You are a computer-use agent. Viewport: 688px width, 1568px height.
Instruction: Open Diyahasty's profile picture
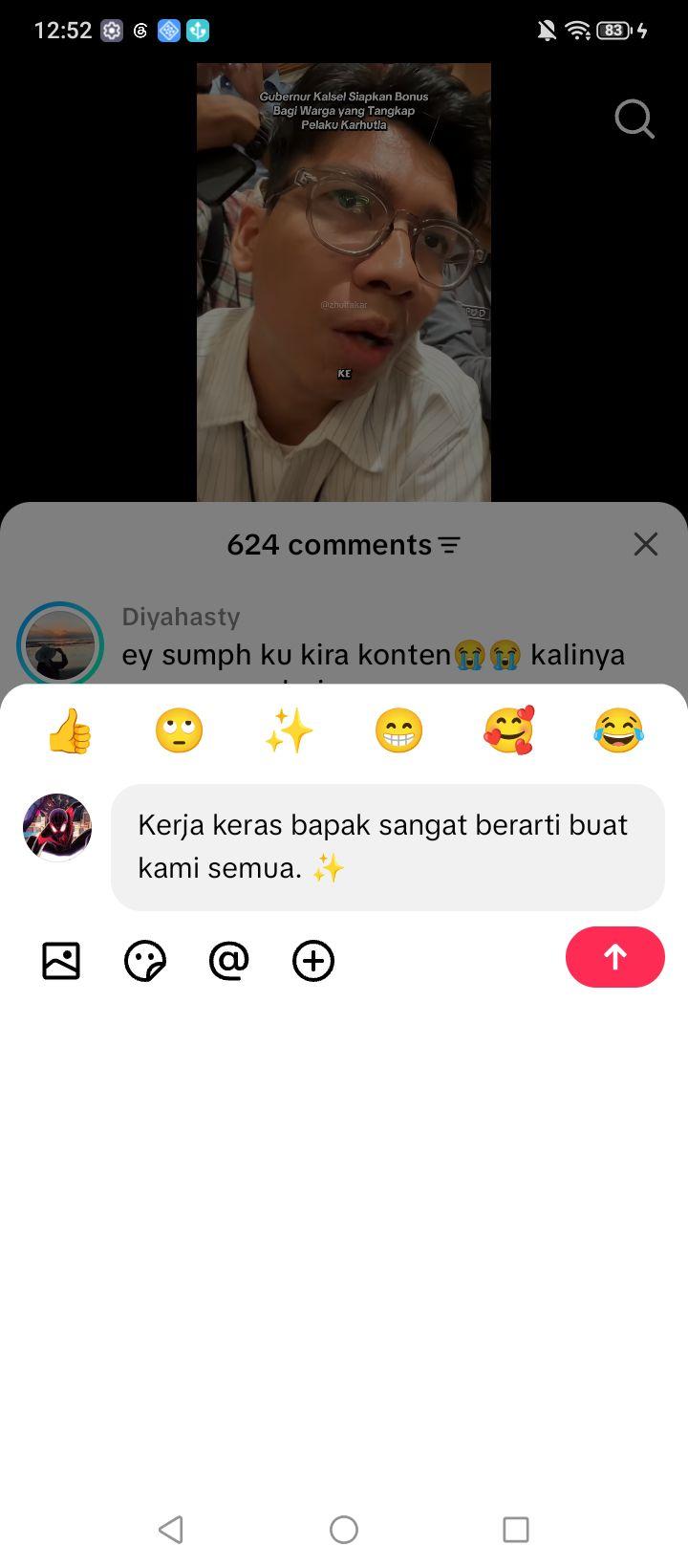[x=60, y=644]
